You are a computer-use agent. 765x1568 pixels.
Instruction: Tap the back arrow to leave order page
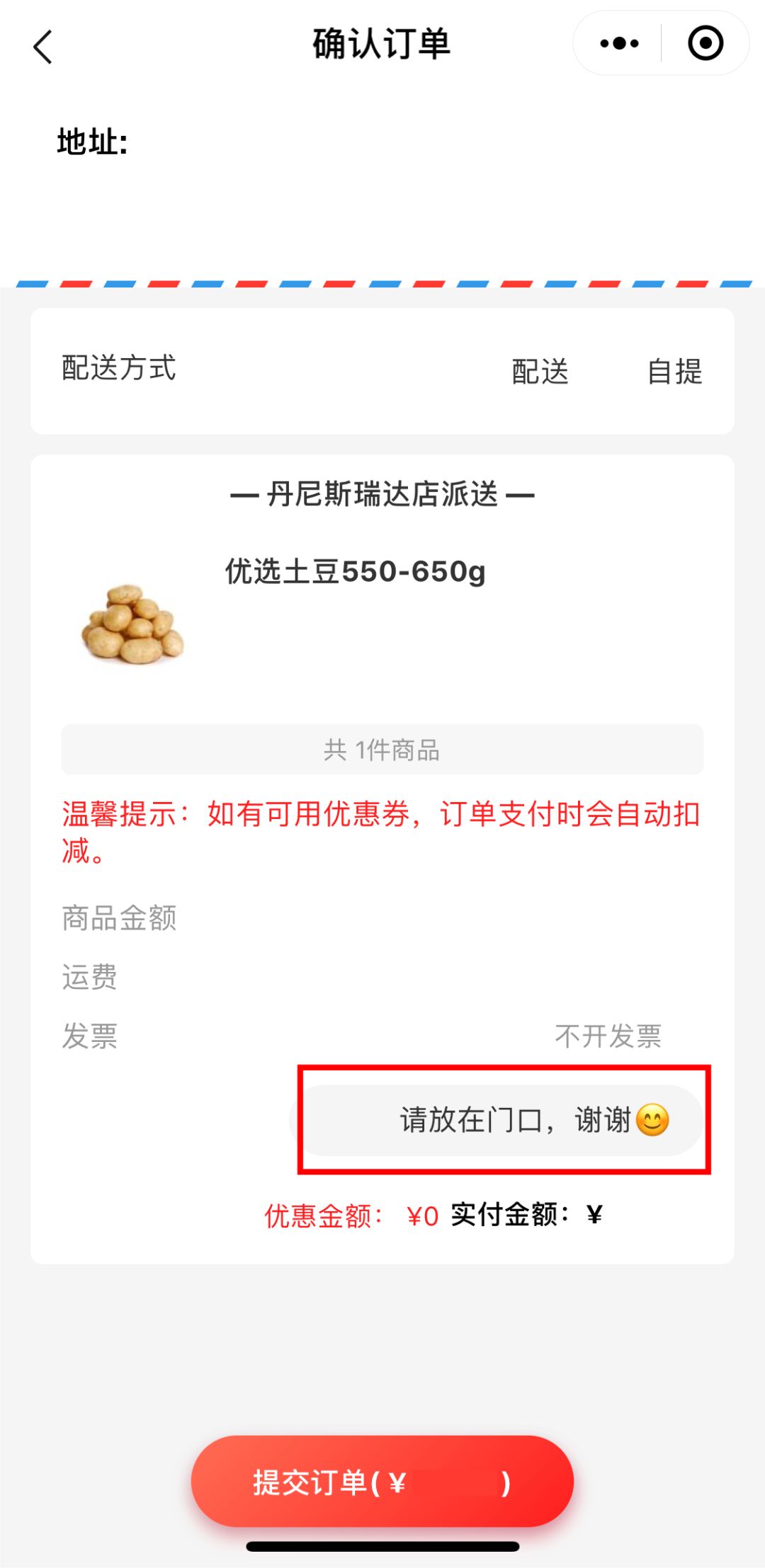(x=42, y=45)
